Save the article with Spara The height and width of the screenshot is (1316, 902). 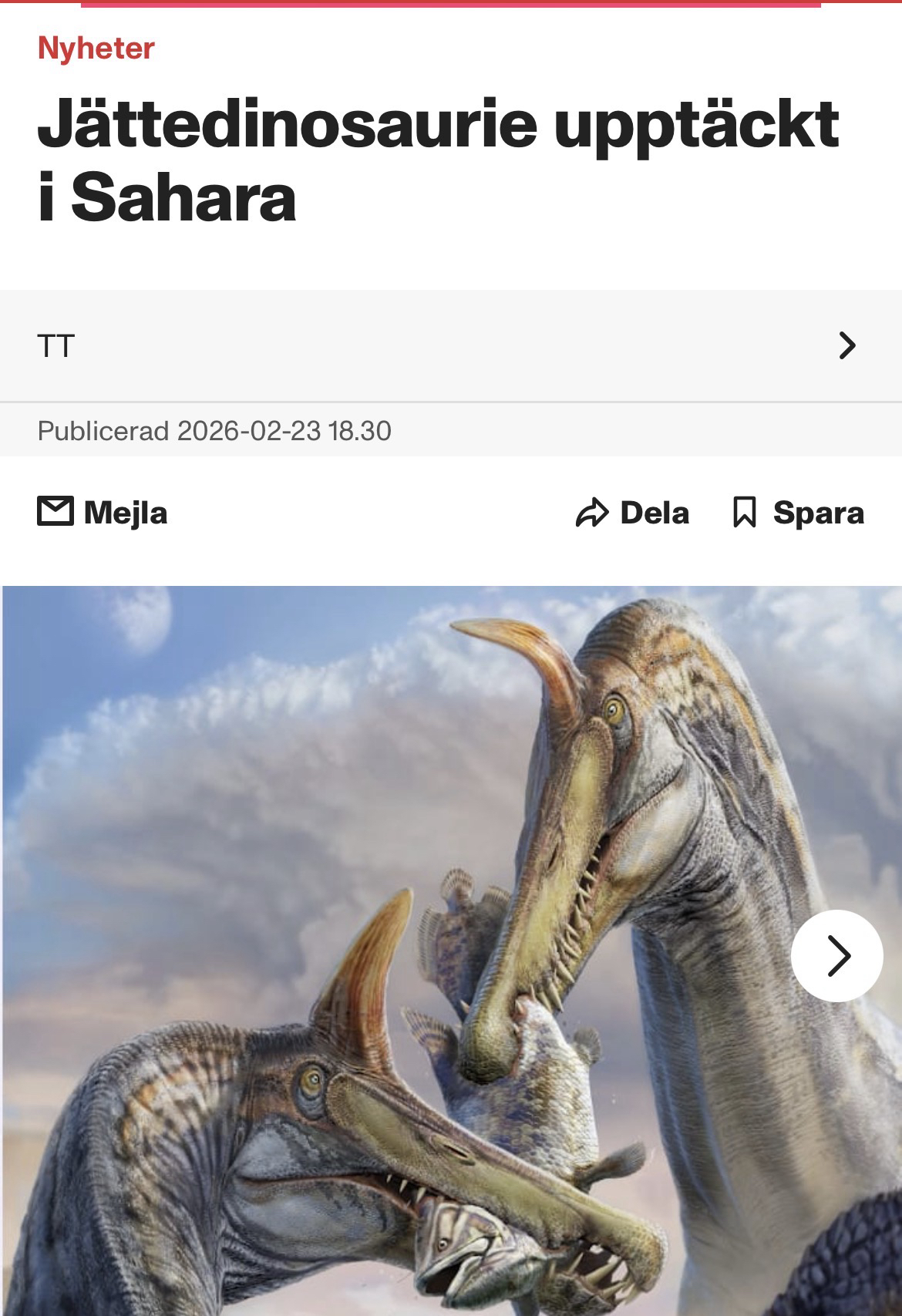pyautogui.click(x=798, y=513)
